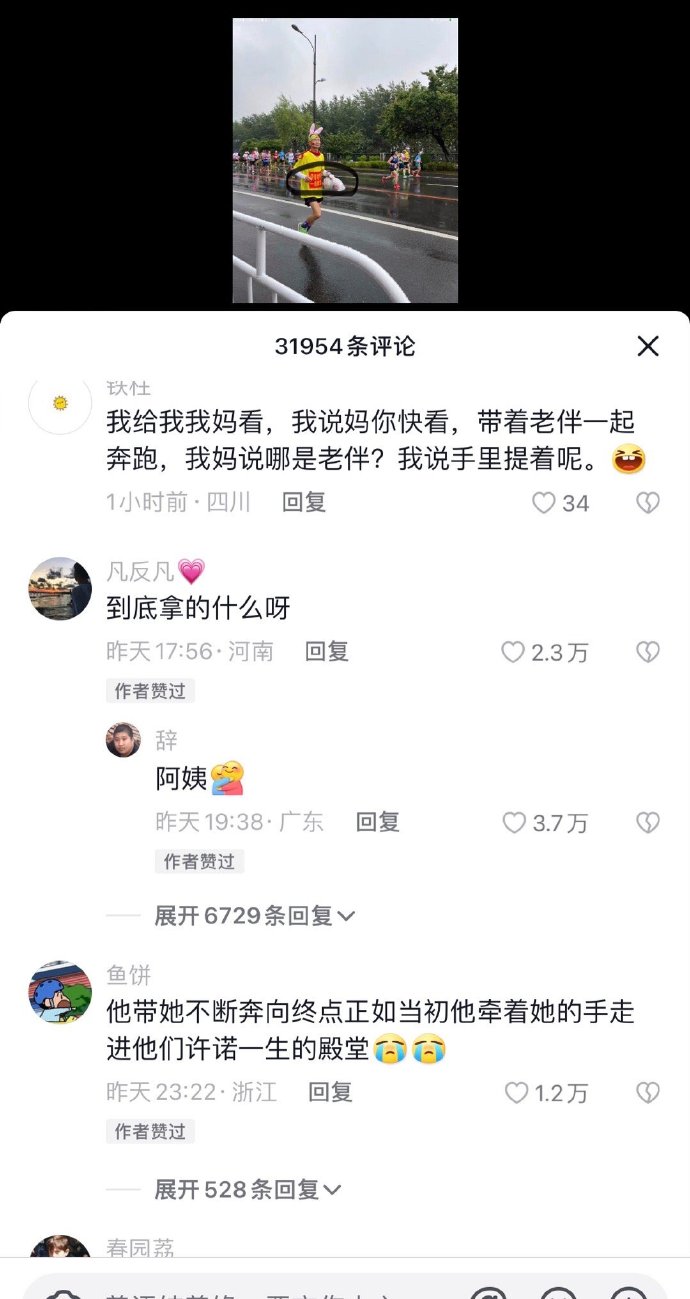Dislike the comment by 凡反凡

coord(648,652)
